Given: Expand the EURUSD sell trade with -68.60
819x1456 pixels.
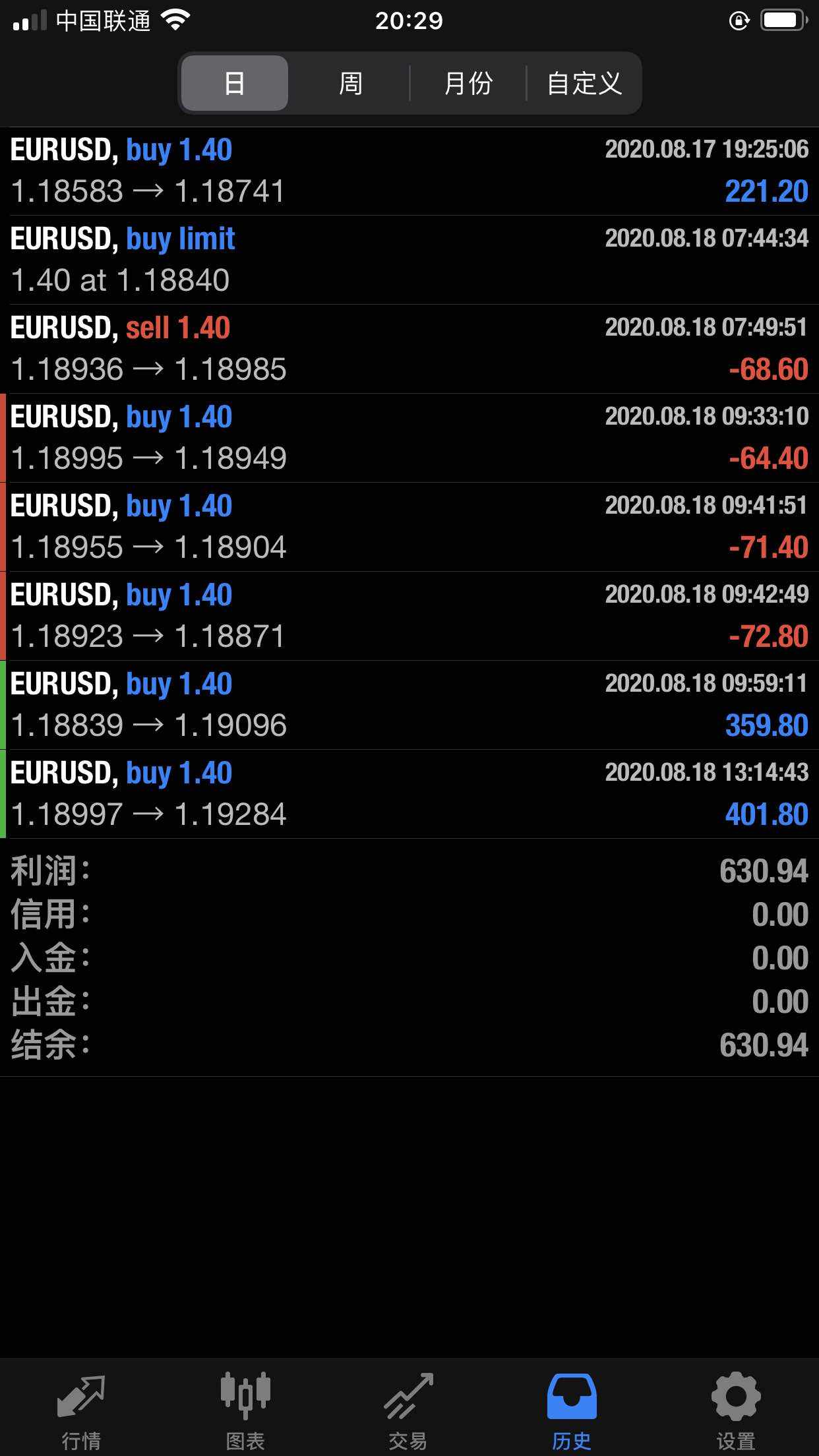Looking at the screenshot, I should (x=409, y=349).
